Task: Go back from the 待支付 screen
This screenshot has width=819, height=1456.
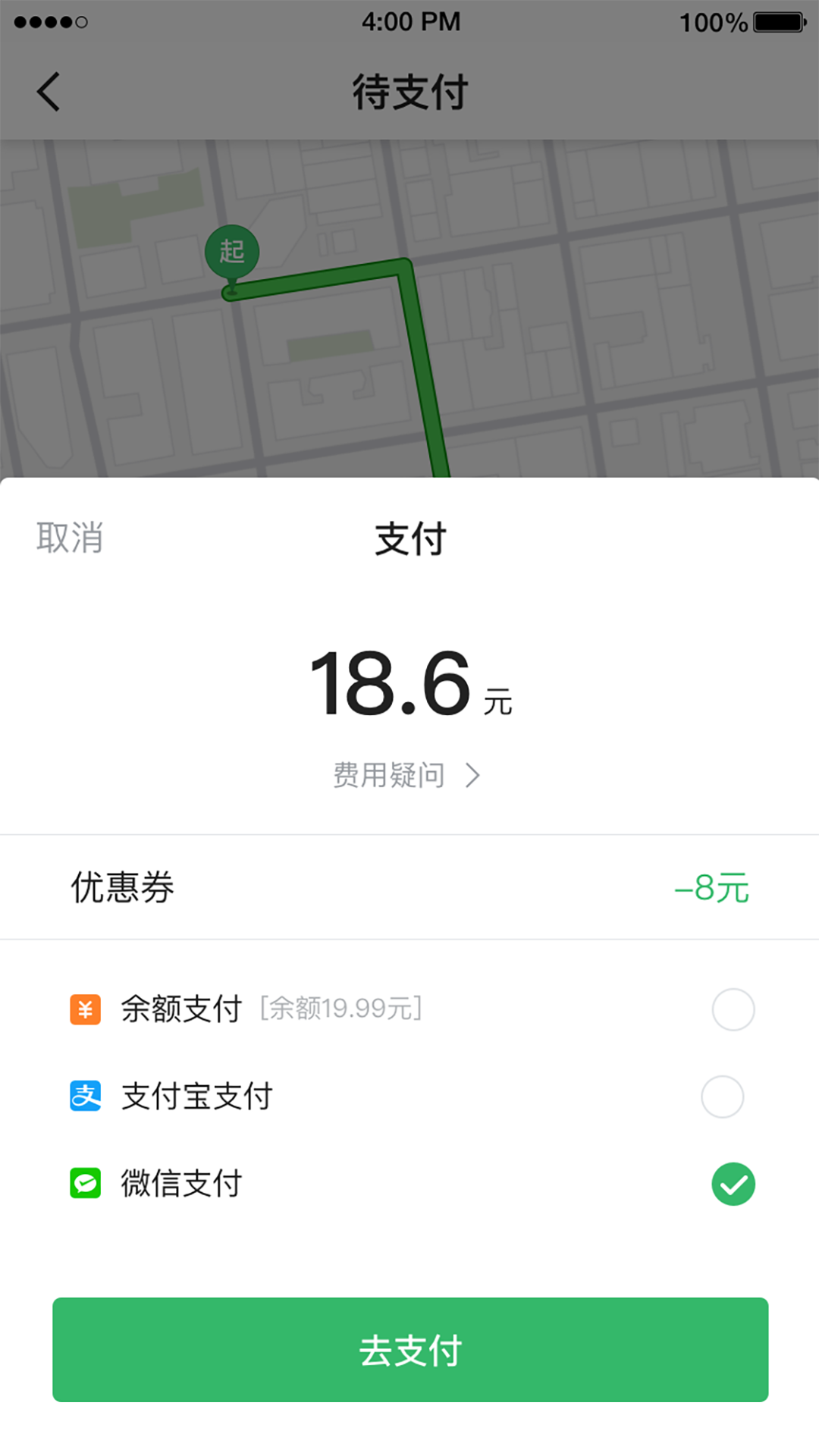Action: 49,93
